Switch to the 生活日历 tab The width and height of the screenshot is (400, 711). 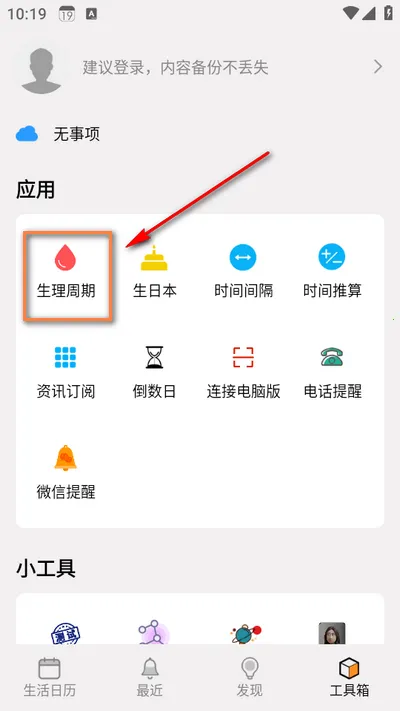[x=50, y=677]
